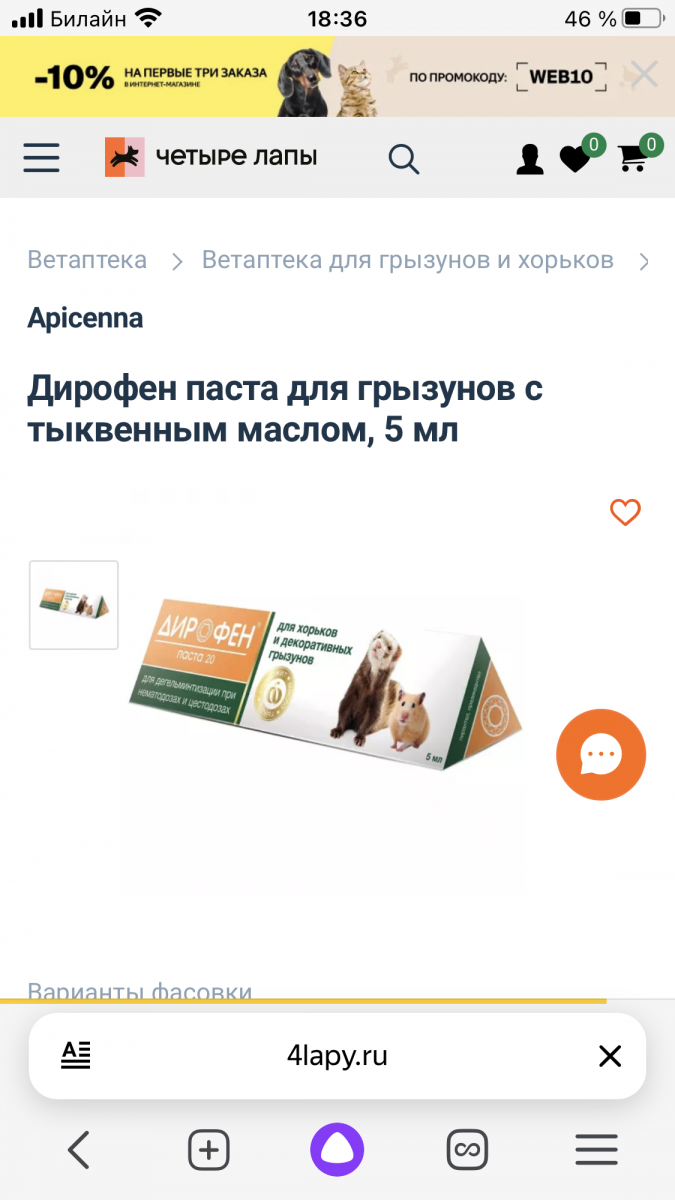This screenshot has width=675, height=1200.
Task: Open the hamburger menu
Action: tap(41, 157)
